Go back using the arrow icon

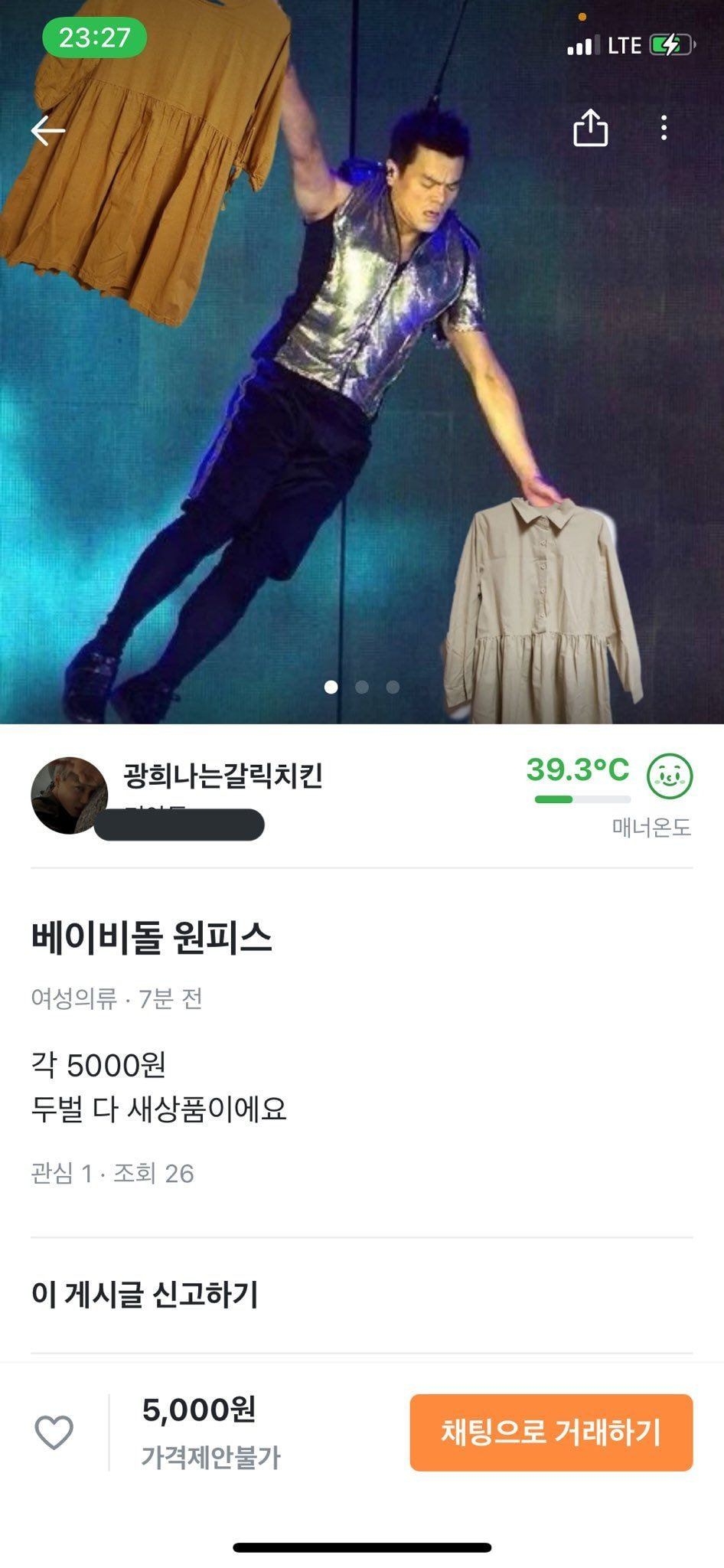pyautogui.click(x=48, y=130)
